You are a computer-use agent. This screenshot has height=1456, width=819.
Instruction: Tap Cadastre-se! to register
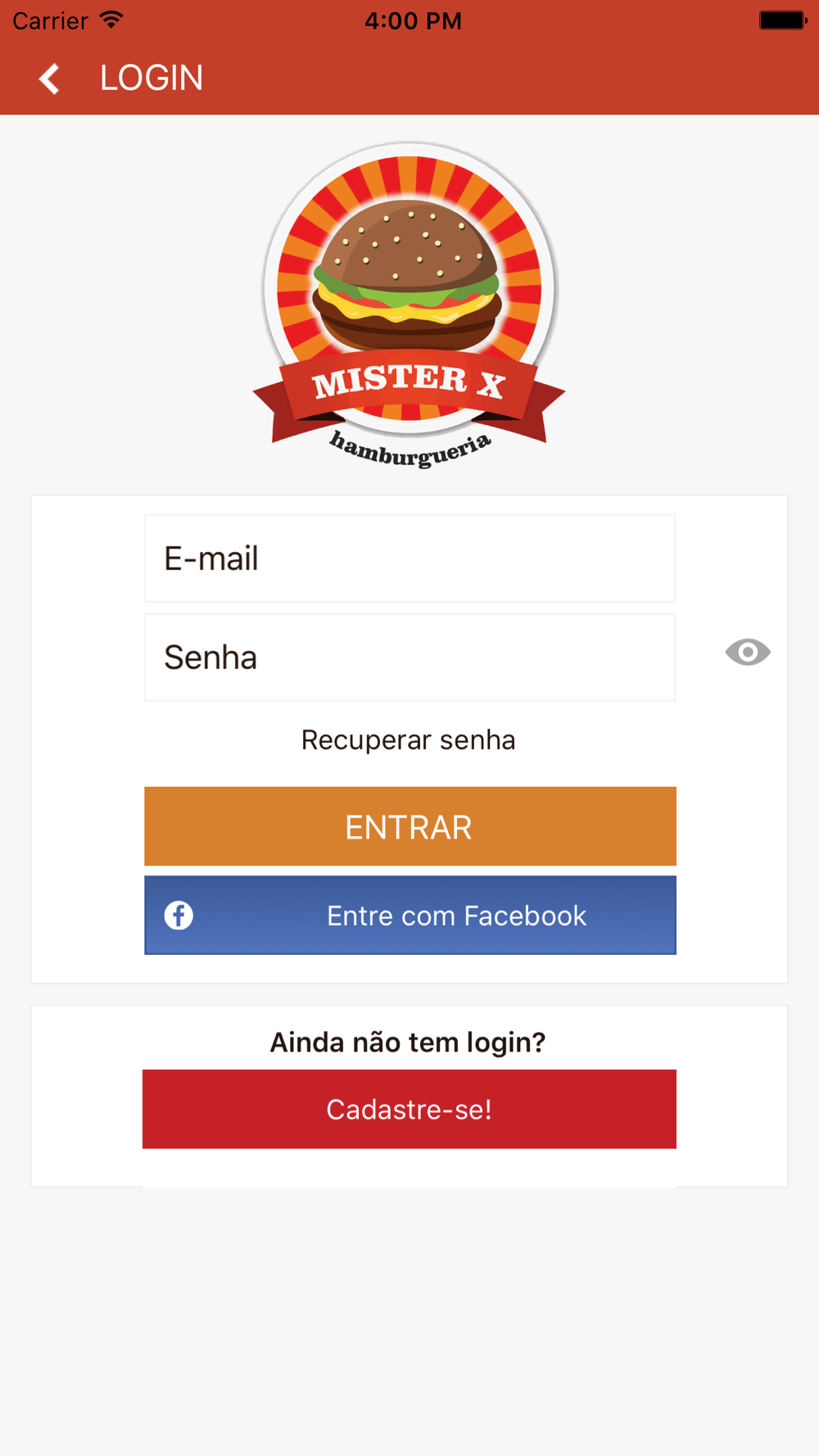[409, 1109]
